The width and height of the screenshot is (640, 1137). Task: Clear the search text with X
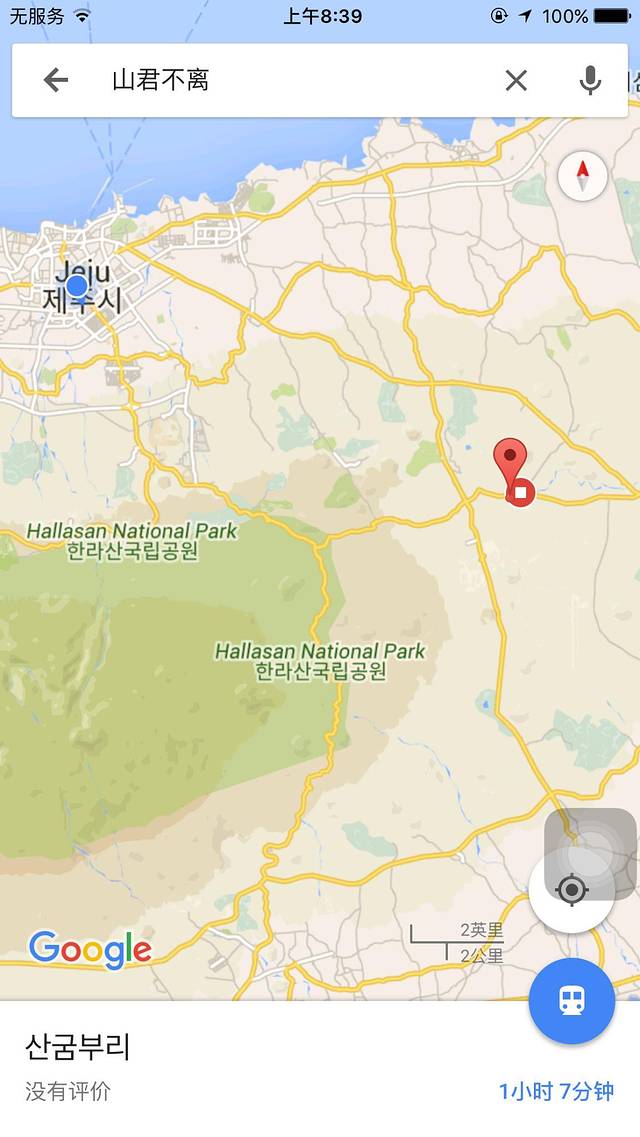(x=516, y=80)
